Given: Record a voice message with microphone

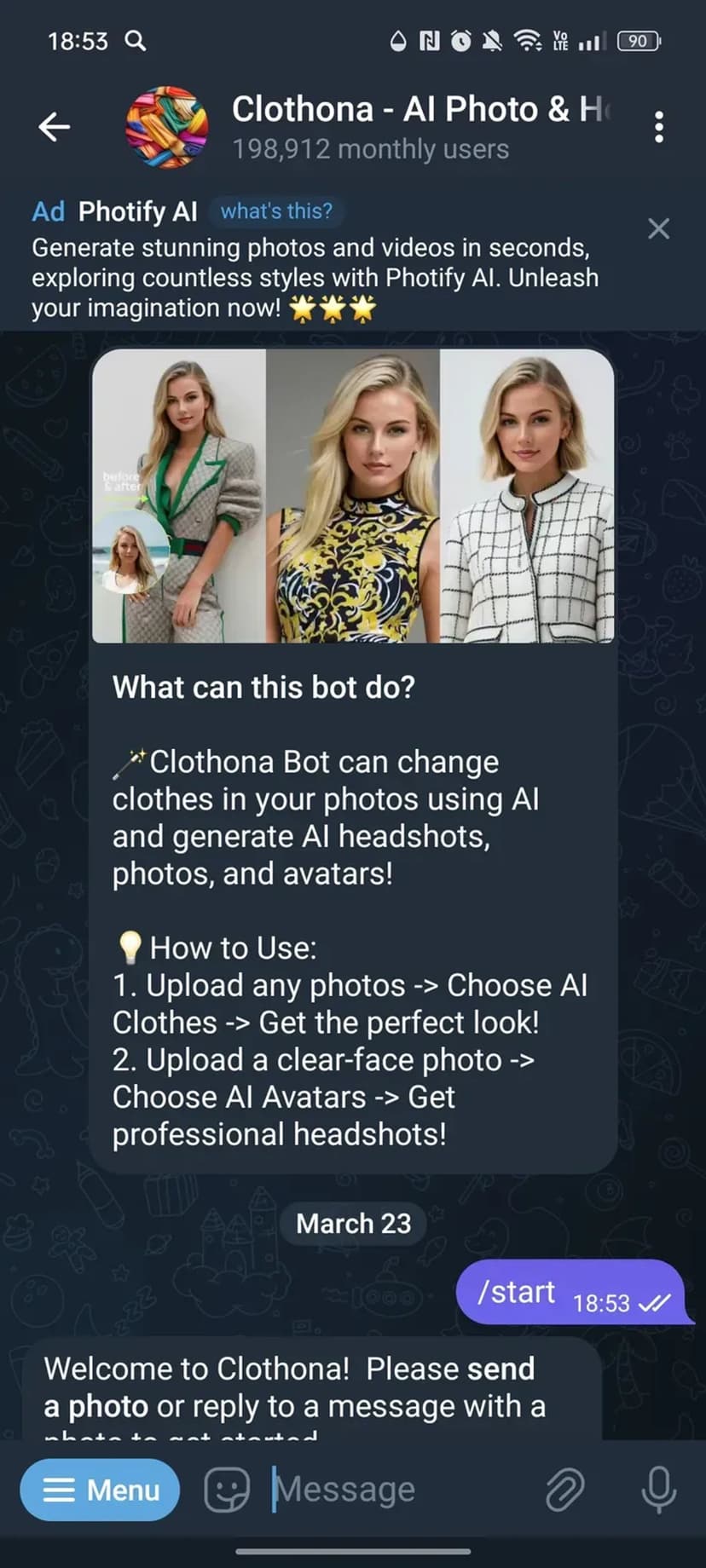Looking at the screenshot, I should tap(658, 1490).
